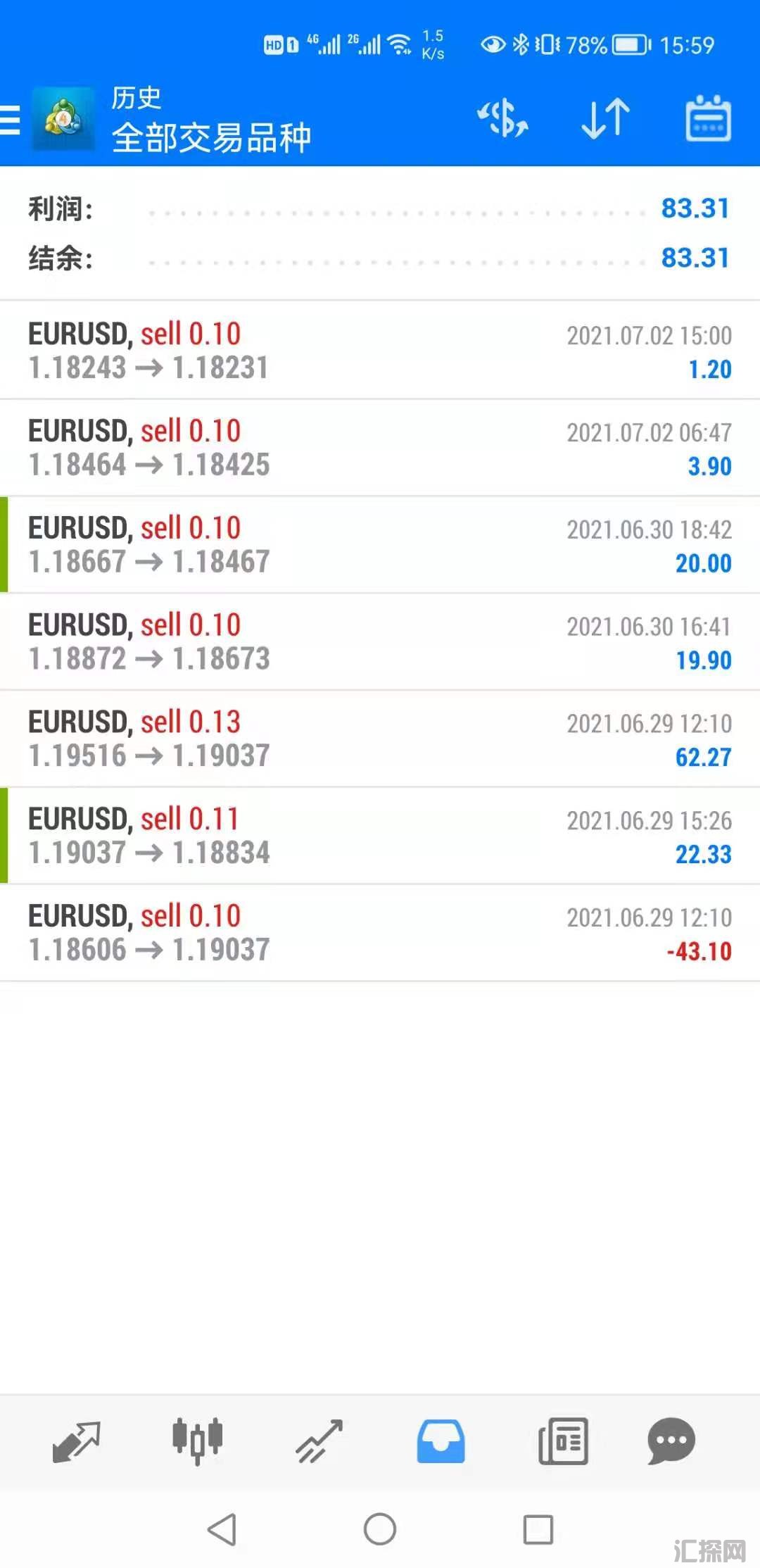The width and height of the screenshot is (760, 1568).
Task: View the losing trade of -43.10
Action: coord(380,934)
